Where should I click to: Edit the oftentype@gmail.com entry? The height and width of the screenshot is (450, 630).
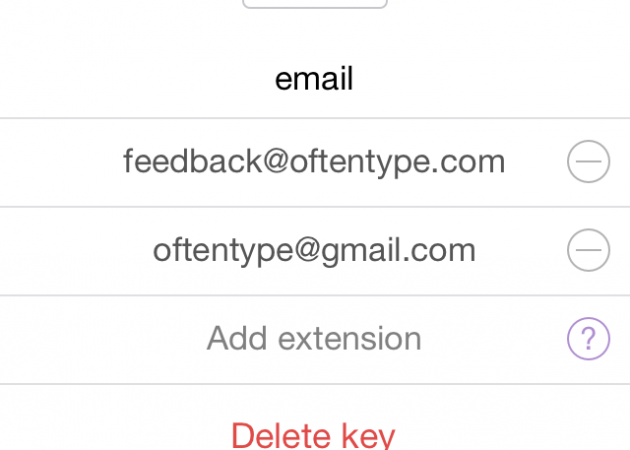click(314, 250)
